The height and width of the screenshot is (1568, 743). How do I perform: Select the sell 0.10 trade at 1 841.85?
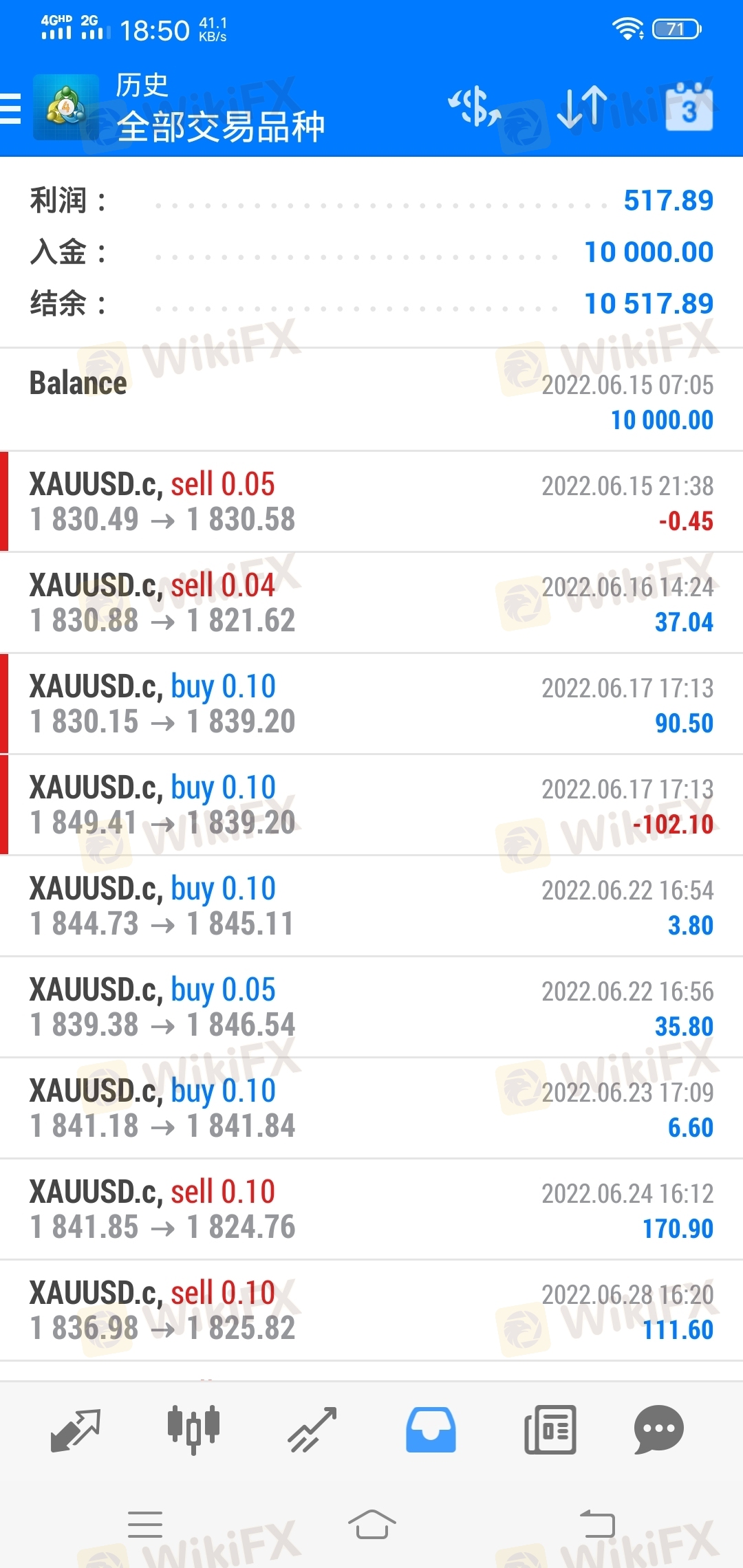pyautogui.click(x=371, y=1210)
